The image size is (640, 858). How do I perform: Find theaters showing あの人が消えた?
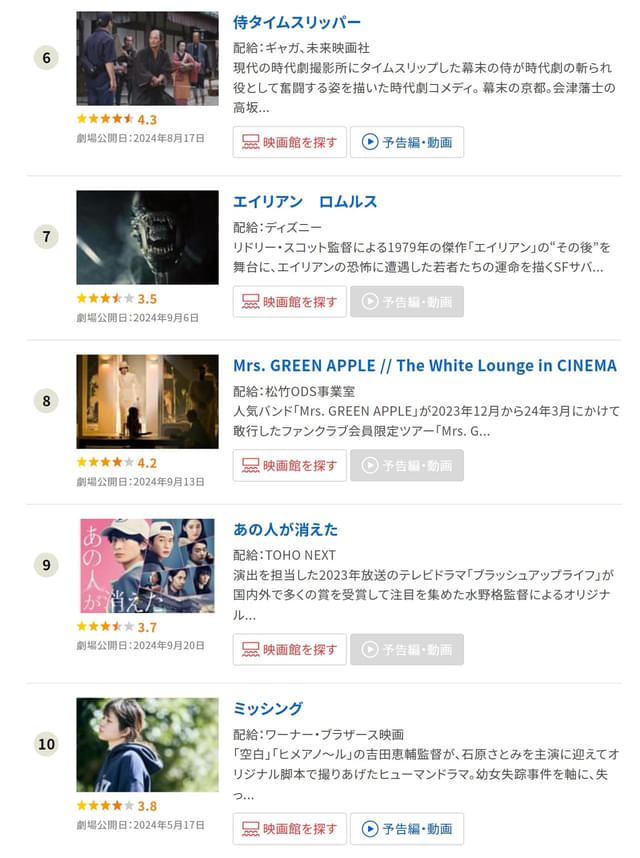[x=290, y=649]
